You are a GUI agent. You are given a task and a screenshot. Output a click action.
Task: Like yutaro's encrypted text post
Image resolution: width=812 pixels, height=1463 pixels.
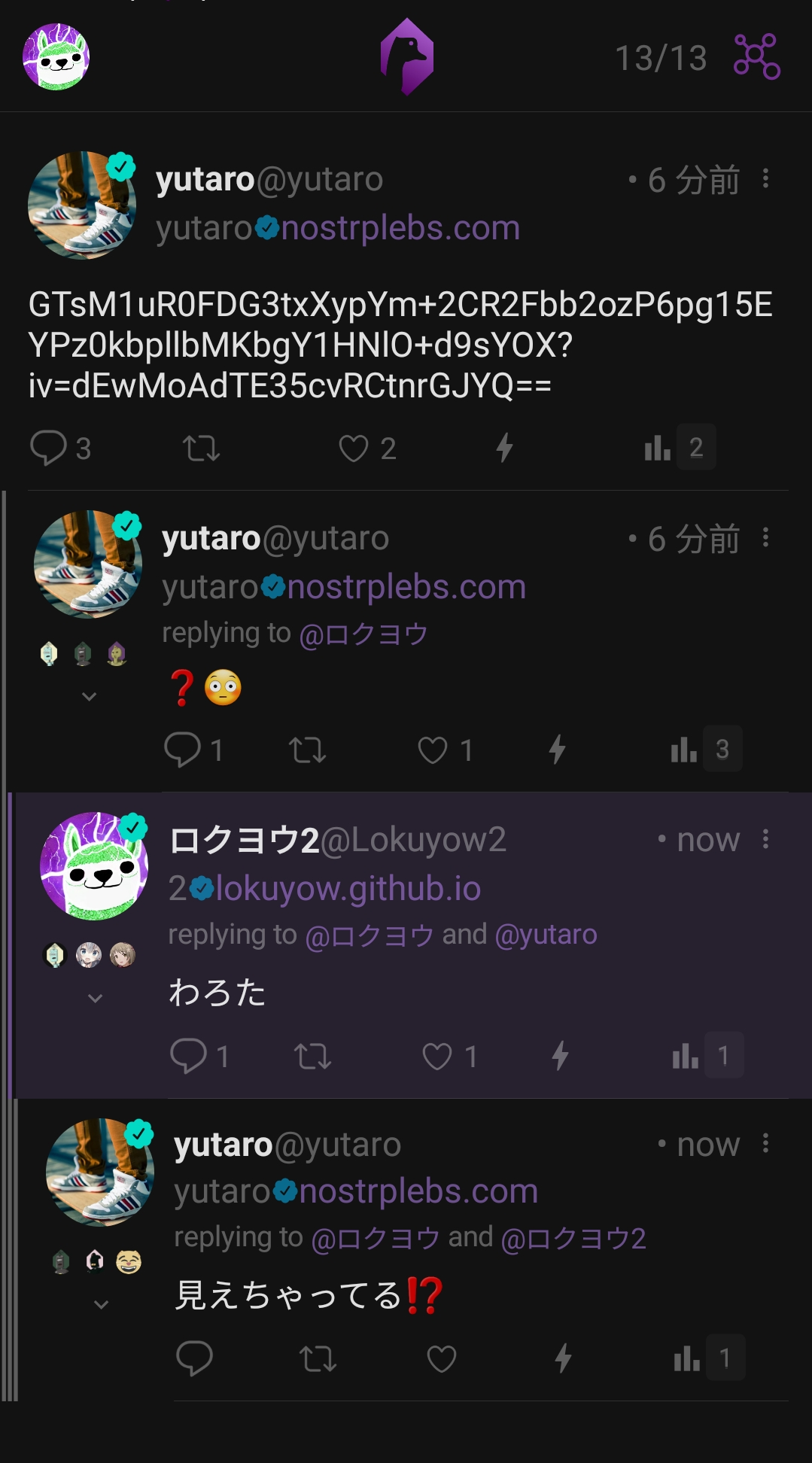tap(354, 449)
